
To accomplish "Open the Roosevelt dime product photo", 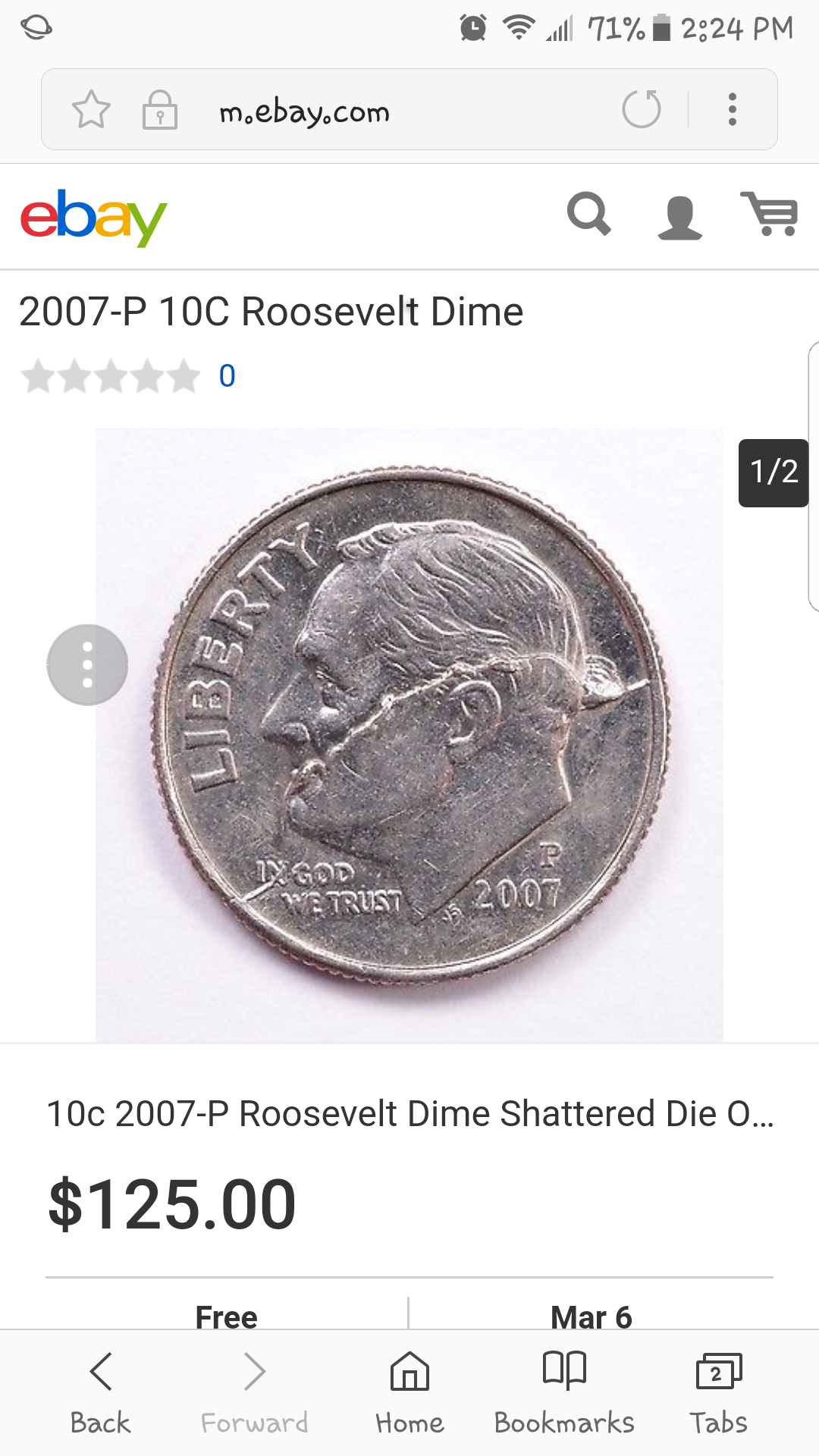I will pyautogui.click(x=409, y=732).
